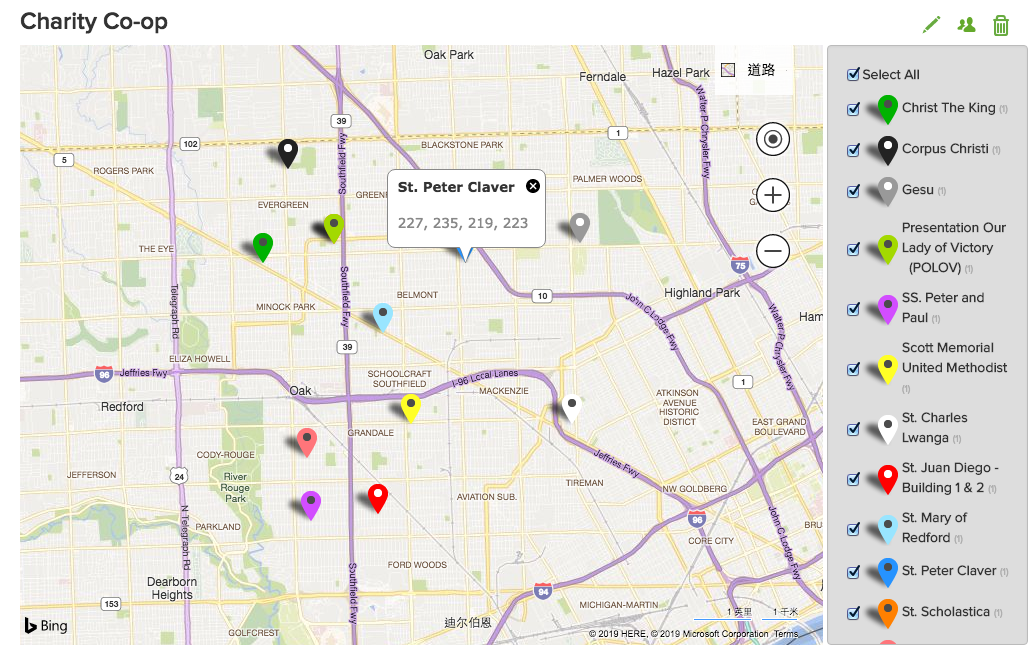1035x656 pixels.
Task: Toggle St. Mary of Redford checkbox
Action: (853, 529)
